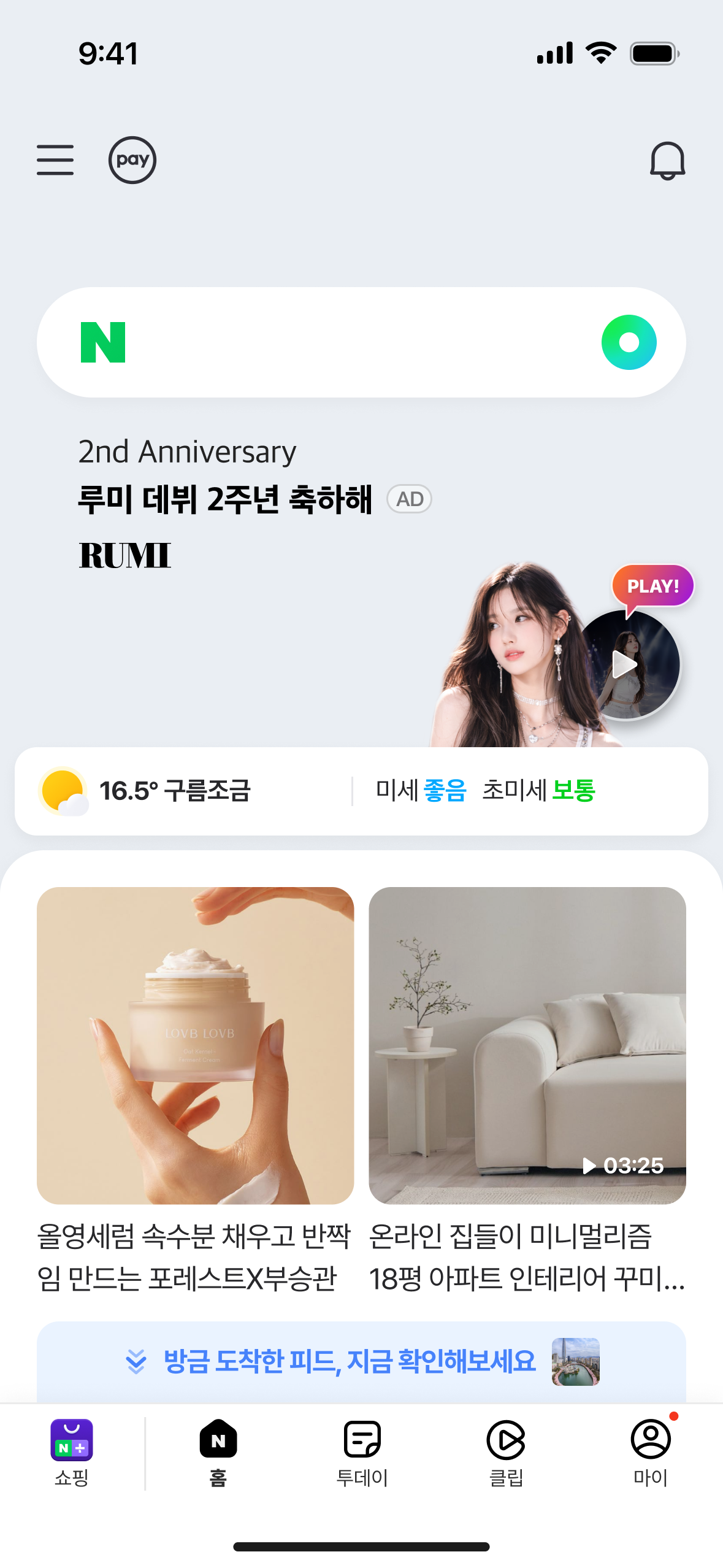The image size is (723, 1568).
Task: View fine dust air quality info
Action: click(x=485, y=791)
